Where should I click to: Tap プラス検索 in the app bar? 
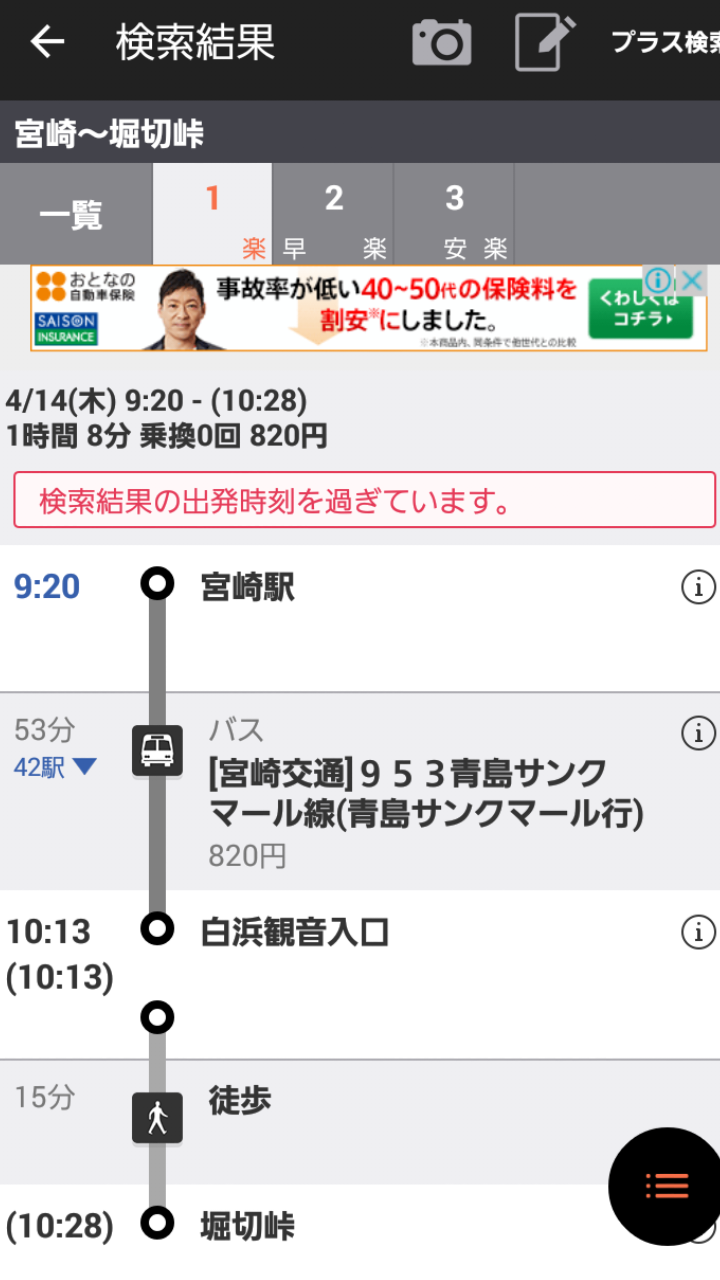(665, 42)
